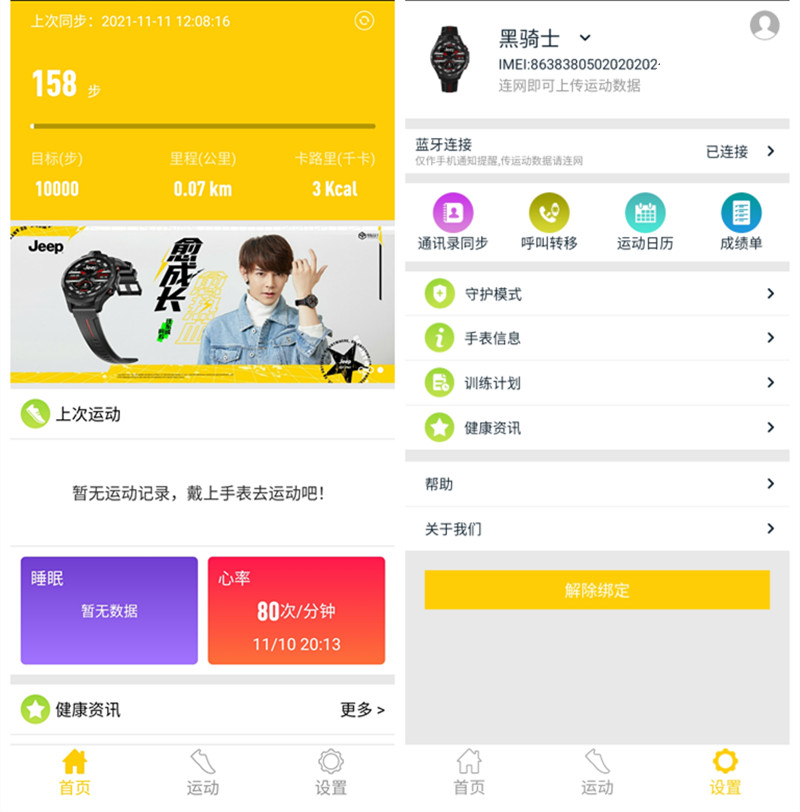The width and height of the screenshot is (800, 812).
Task: Tap 更多 next to 健康资讯
Action: click(x=362, y=709)
